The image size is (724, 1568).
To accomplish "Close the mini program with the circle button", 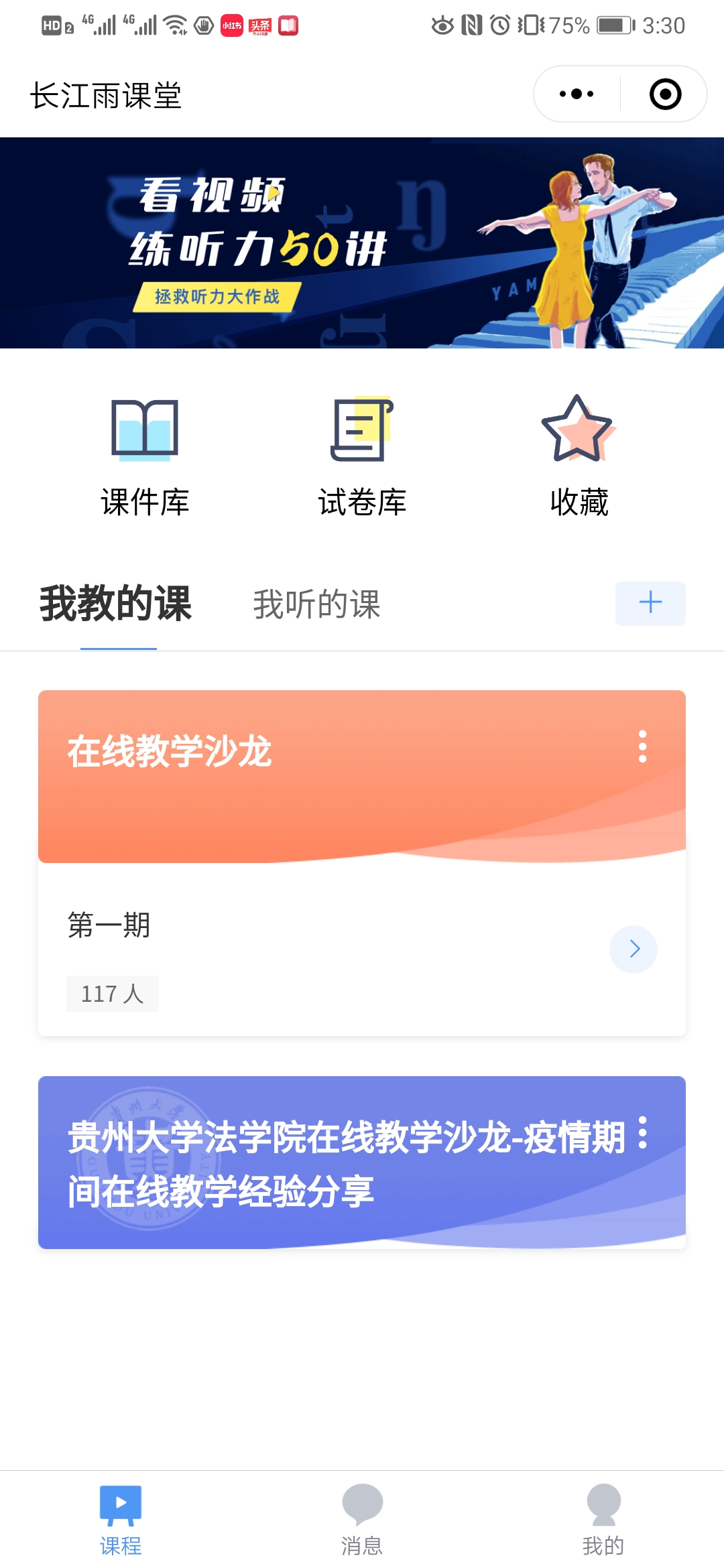I will point(665,94).
